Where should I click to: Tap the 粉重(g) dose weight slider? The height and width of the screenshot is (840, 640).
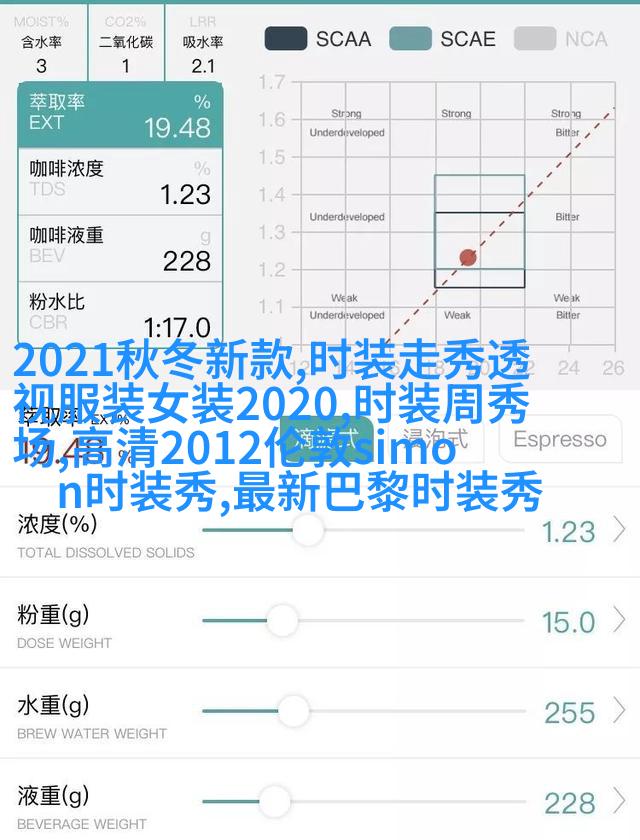(x=282, y=621)
